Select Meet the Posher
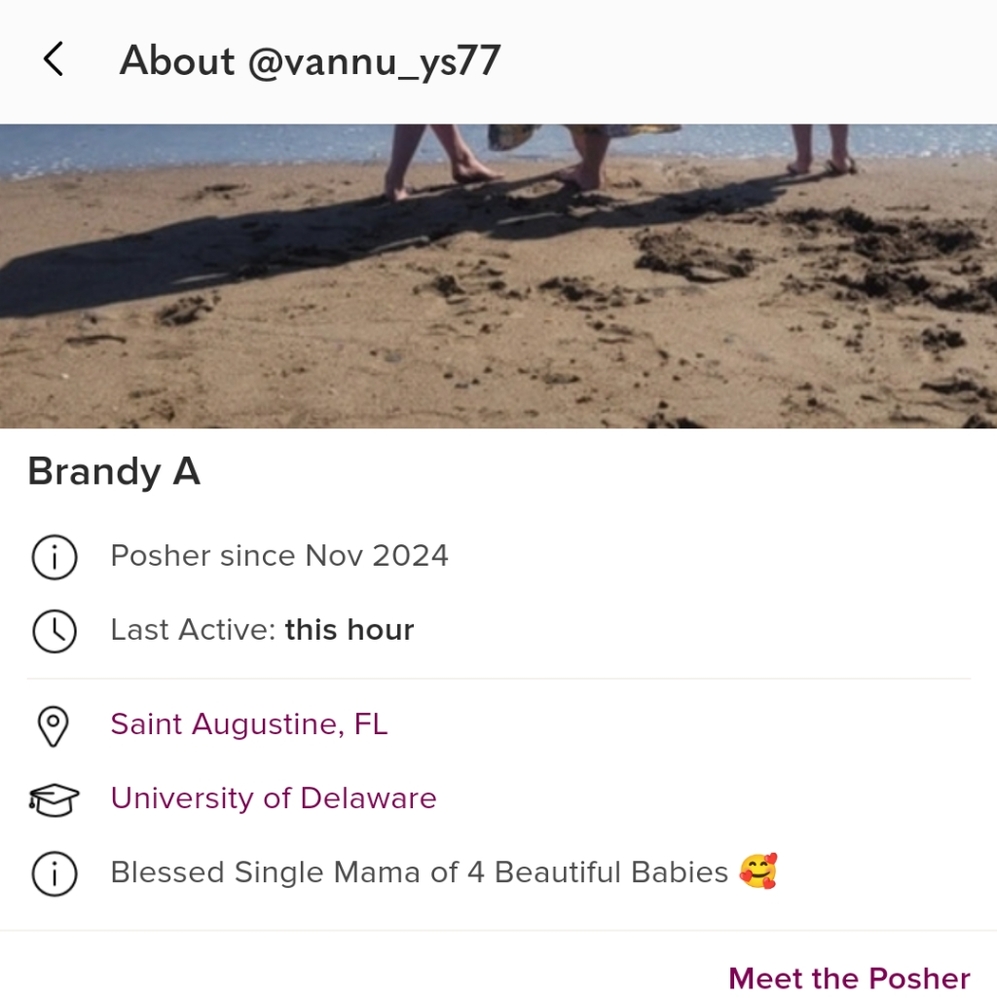 849,978
